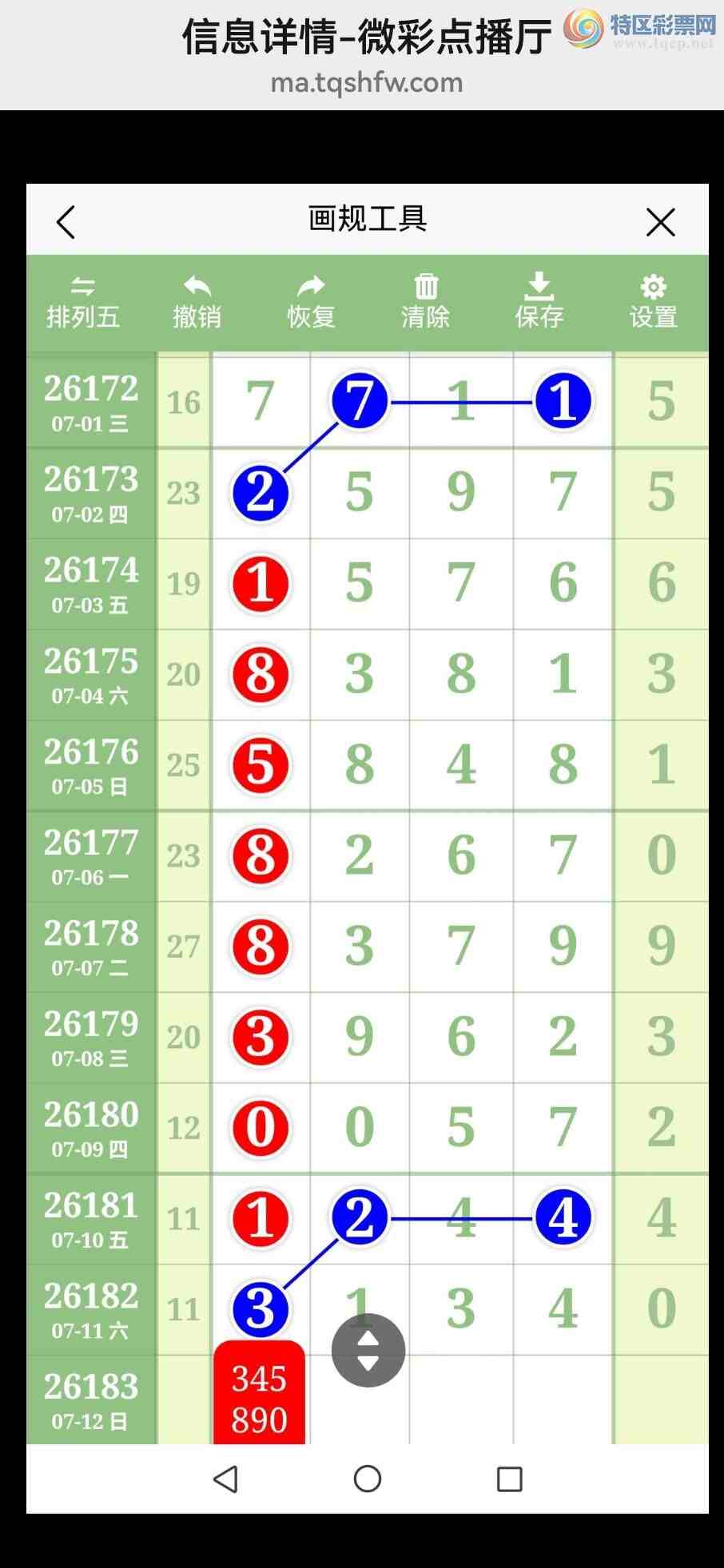Screen dimensions: 724x1568
Task: Close the 画规工具 page
Action: [x=661, y=222]
